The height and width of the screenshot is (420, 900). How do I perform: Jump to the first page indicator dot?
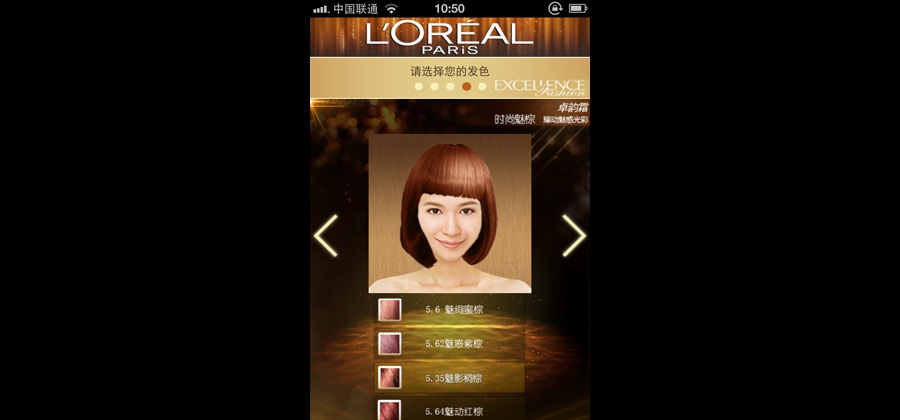419,87
